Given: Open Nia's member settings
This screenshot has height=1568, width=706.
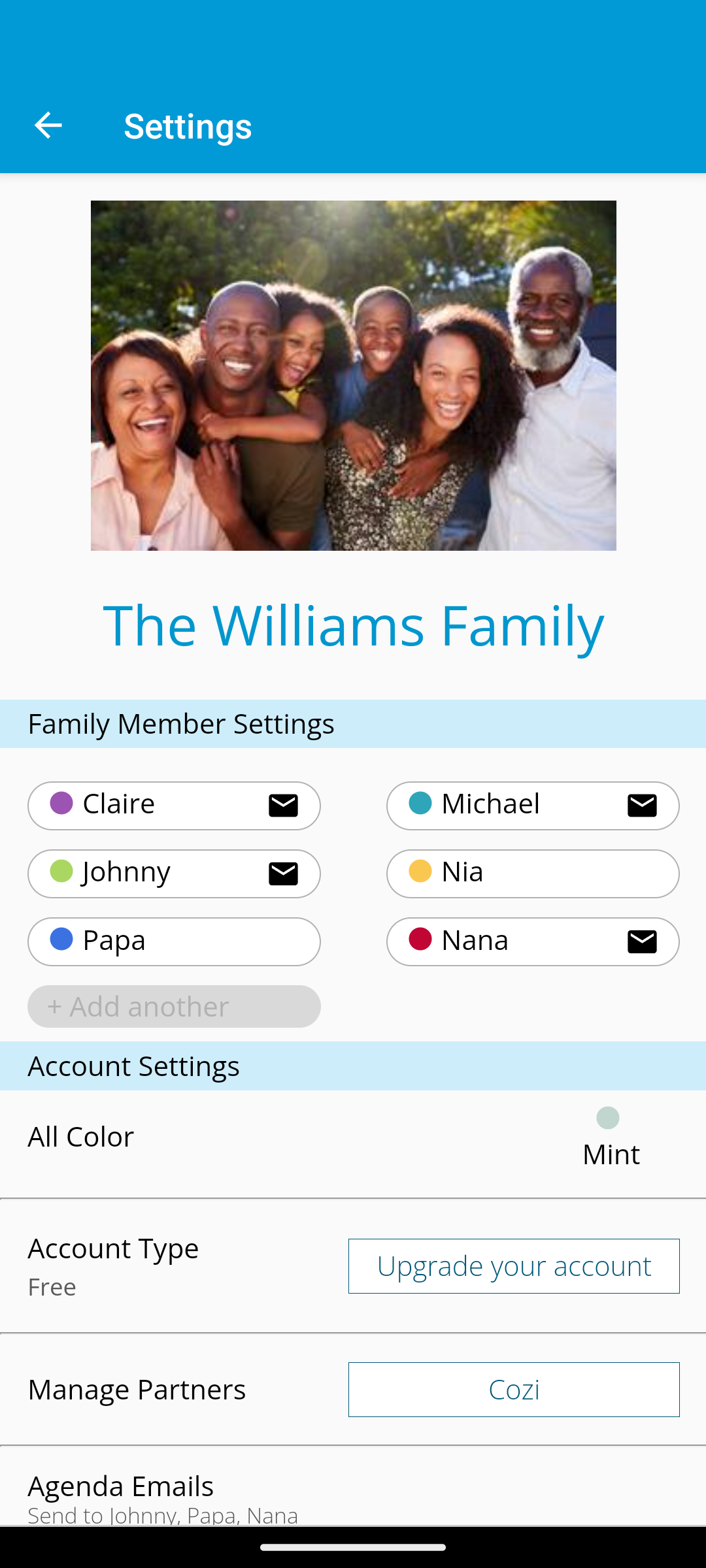Looking at the screenshot, I should (x=533, y=874).
